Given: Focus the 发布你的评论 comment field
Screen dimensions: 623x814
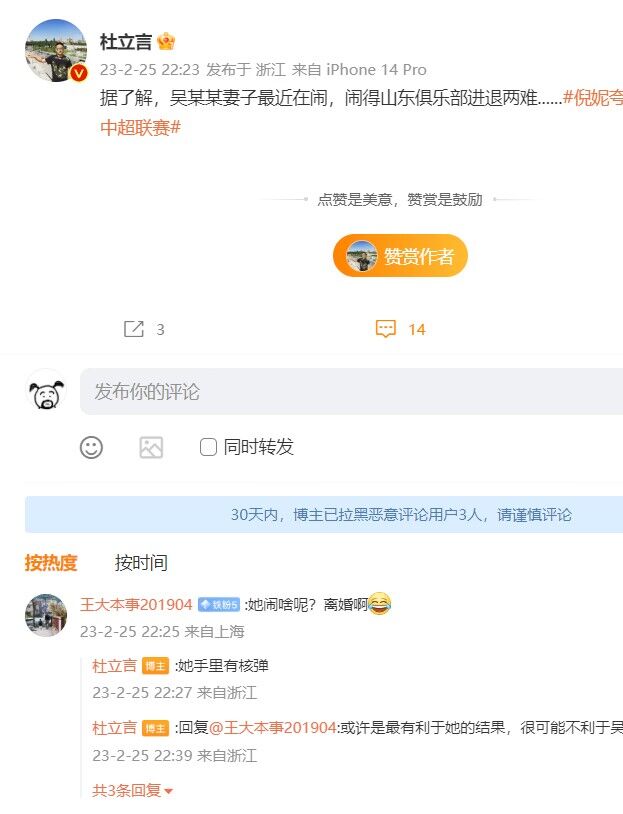Looking at the screenshot, I should pos(350,392).
